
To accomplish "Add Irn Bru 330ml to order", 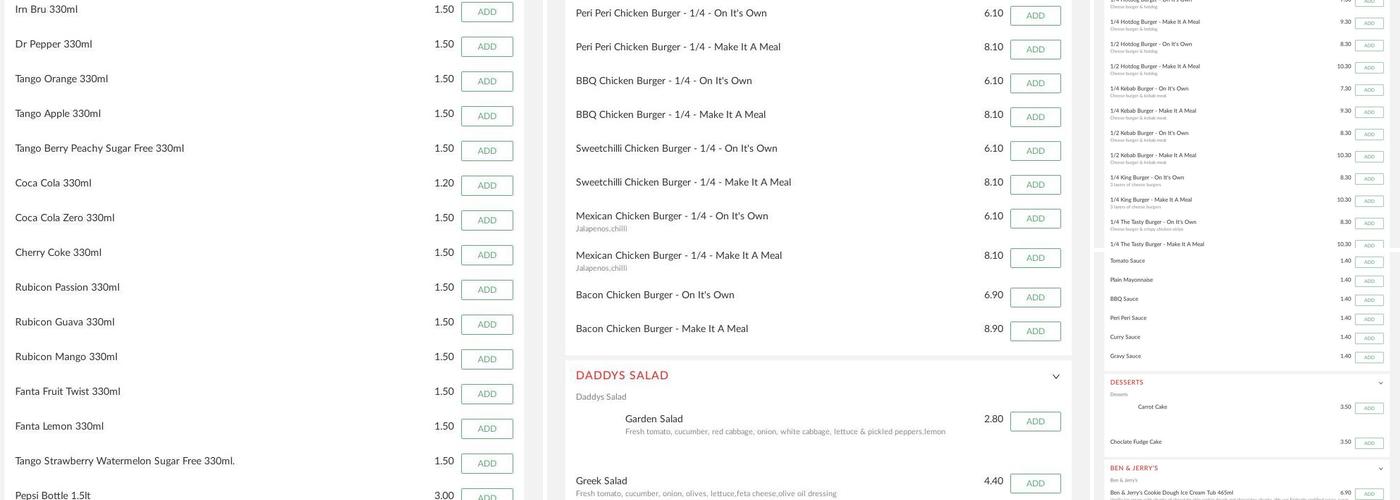I will click(487, 12).
